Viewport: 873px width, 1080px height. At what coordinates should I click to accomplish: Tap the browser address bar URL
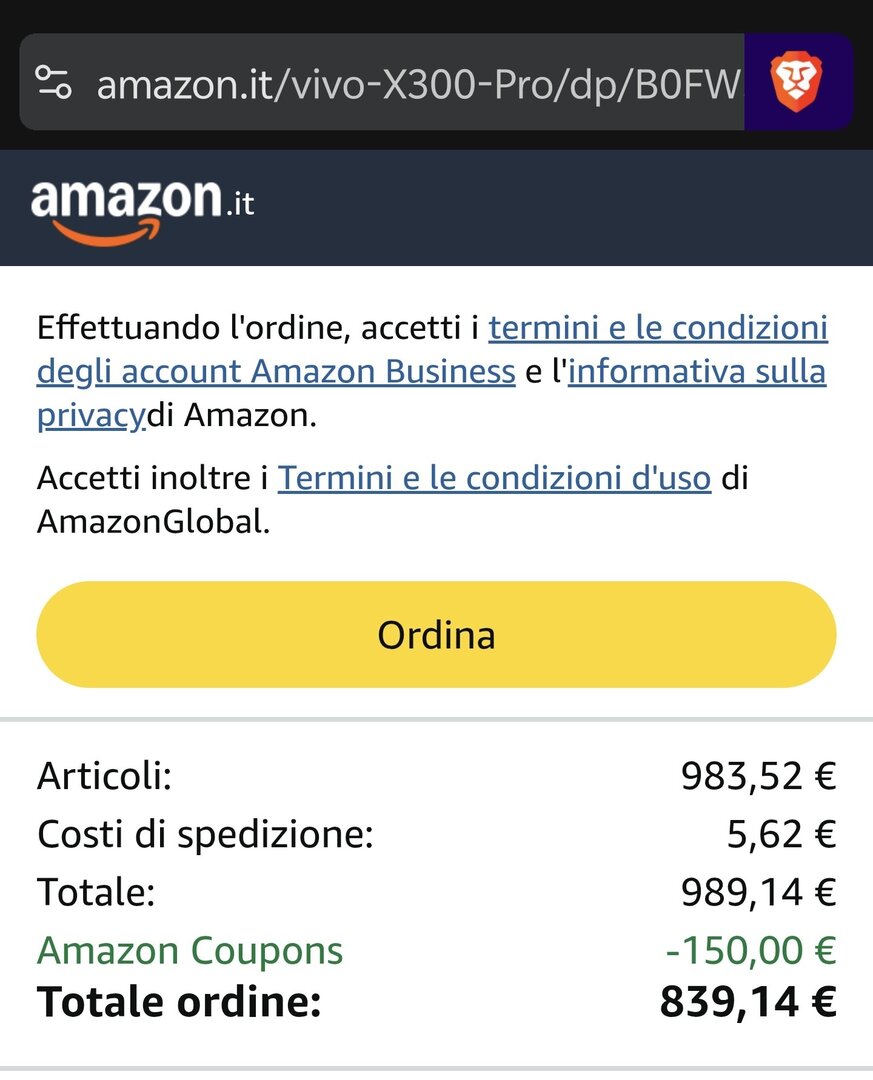420,84
